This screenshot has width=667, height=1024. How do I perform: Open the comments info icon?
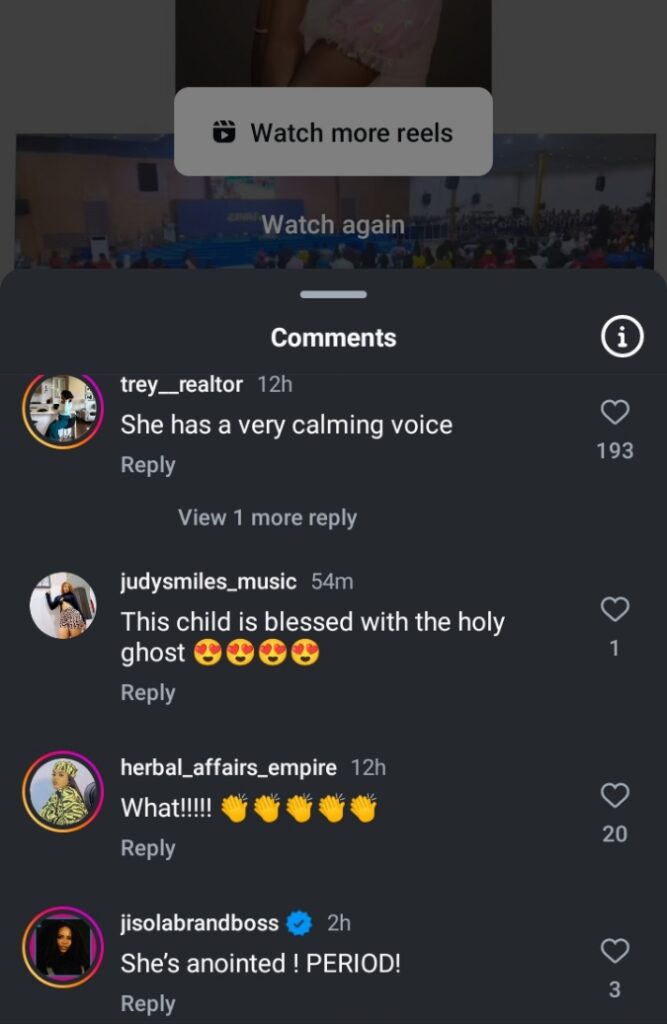click(621, 338)
